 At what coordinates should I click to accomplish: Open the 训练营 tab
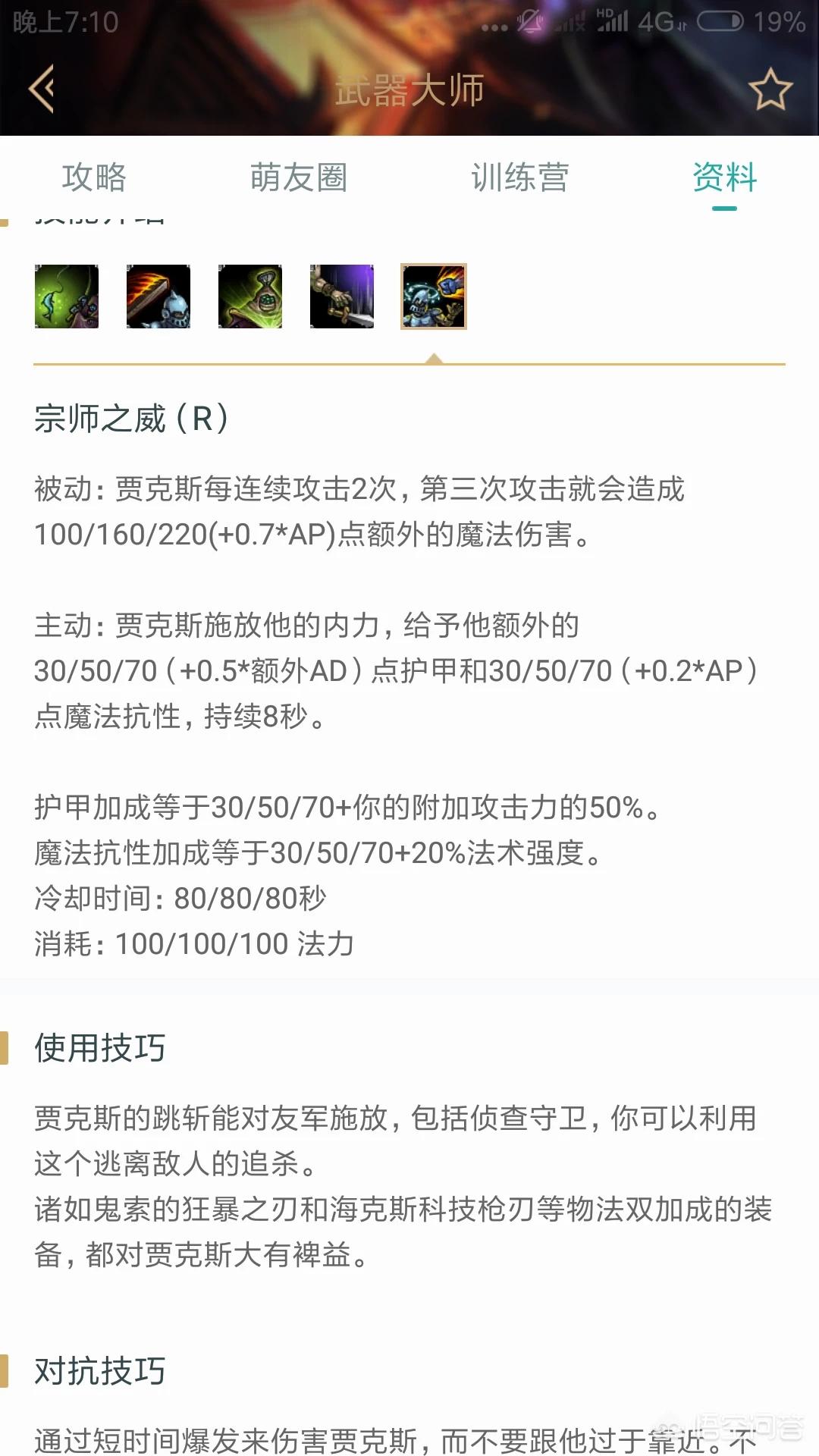coord(519,177)
